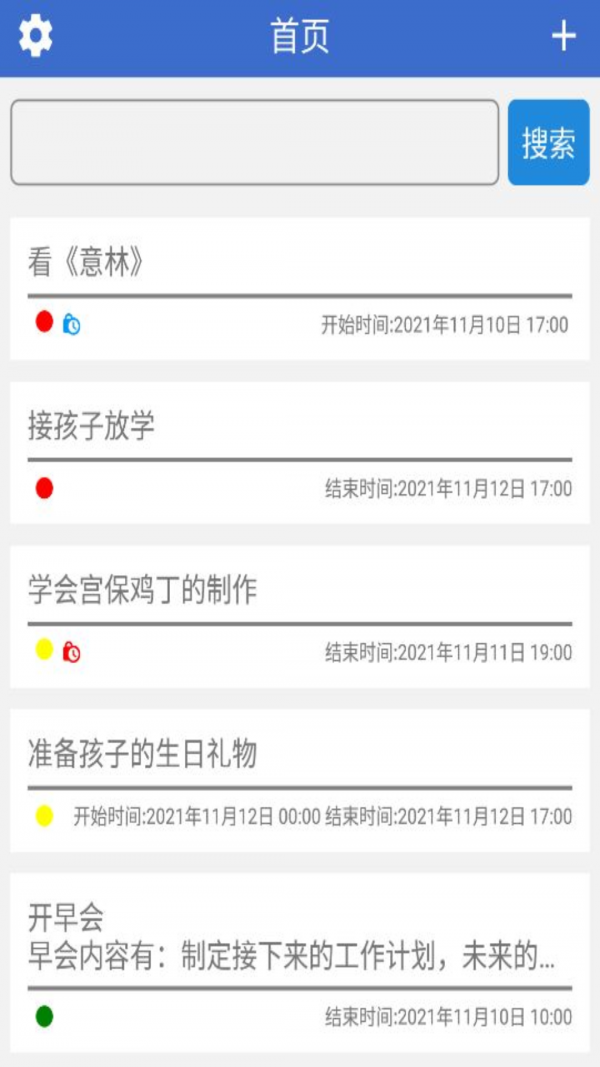Add a new task with plus icon
600x1067 pixels.
click(564, 37)
